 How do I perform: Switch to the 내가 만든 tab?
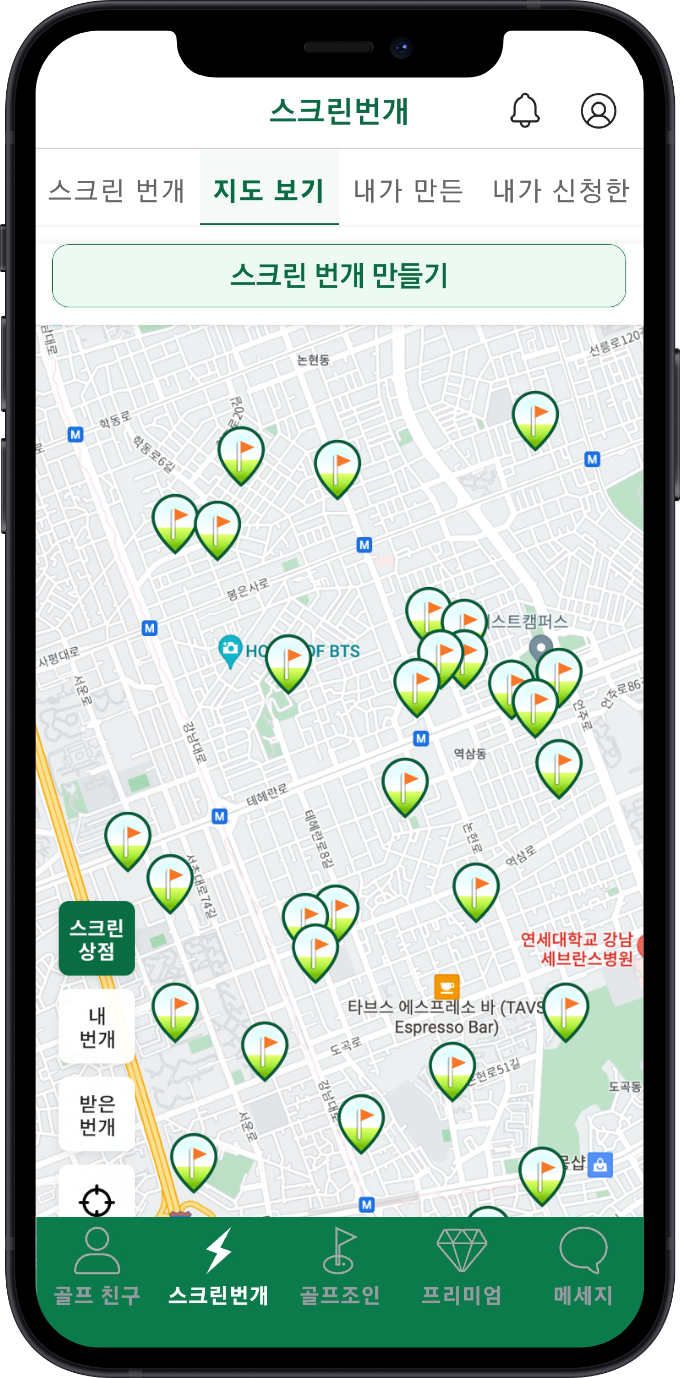pyautogui.click(x=408, y=190)
